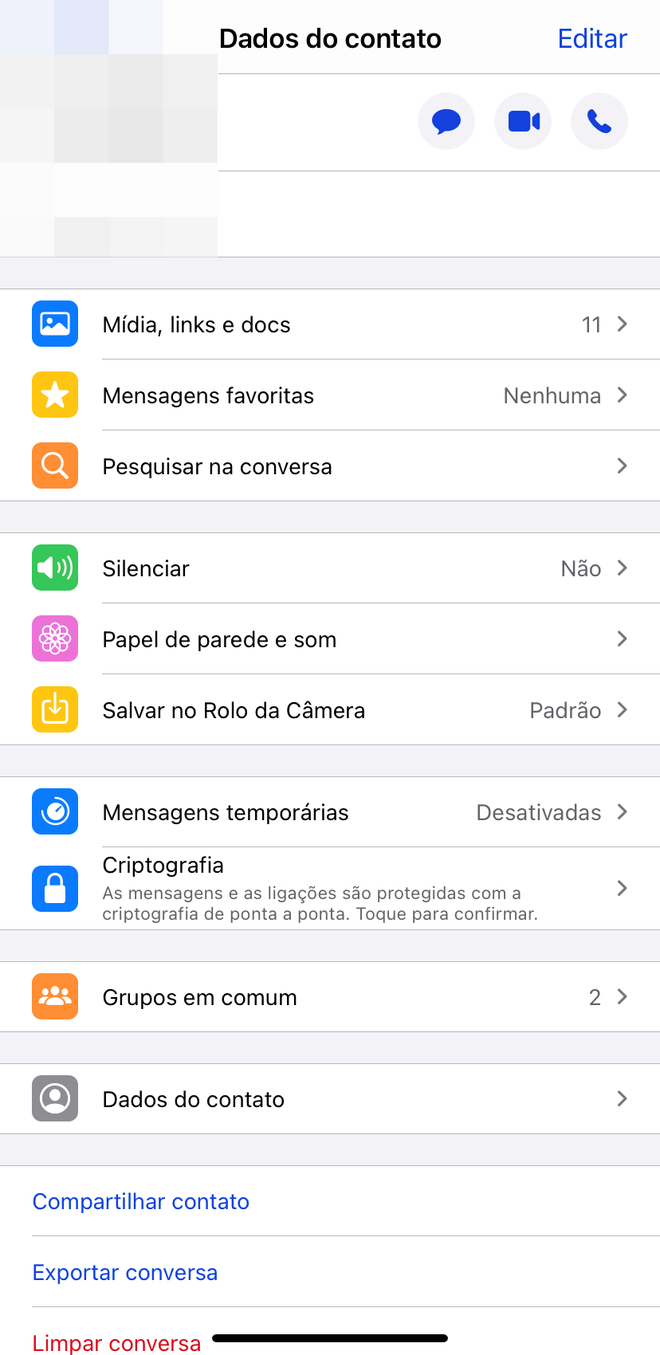Open Papel de parede e som

330,640
